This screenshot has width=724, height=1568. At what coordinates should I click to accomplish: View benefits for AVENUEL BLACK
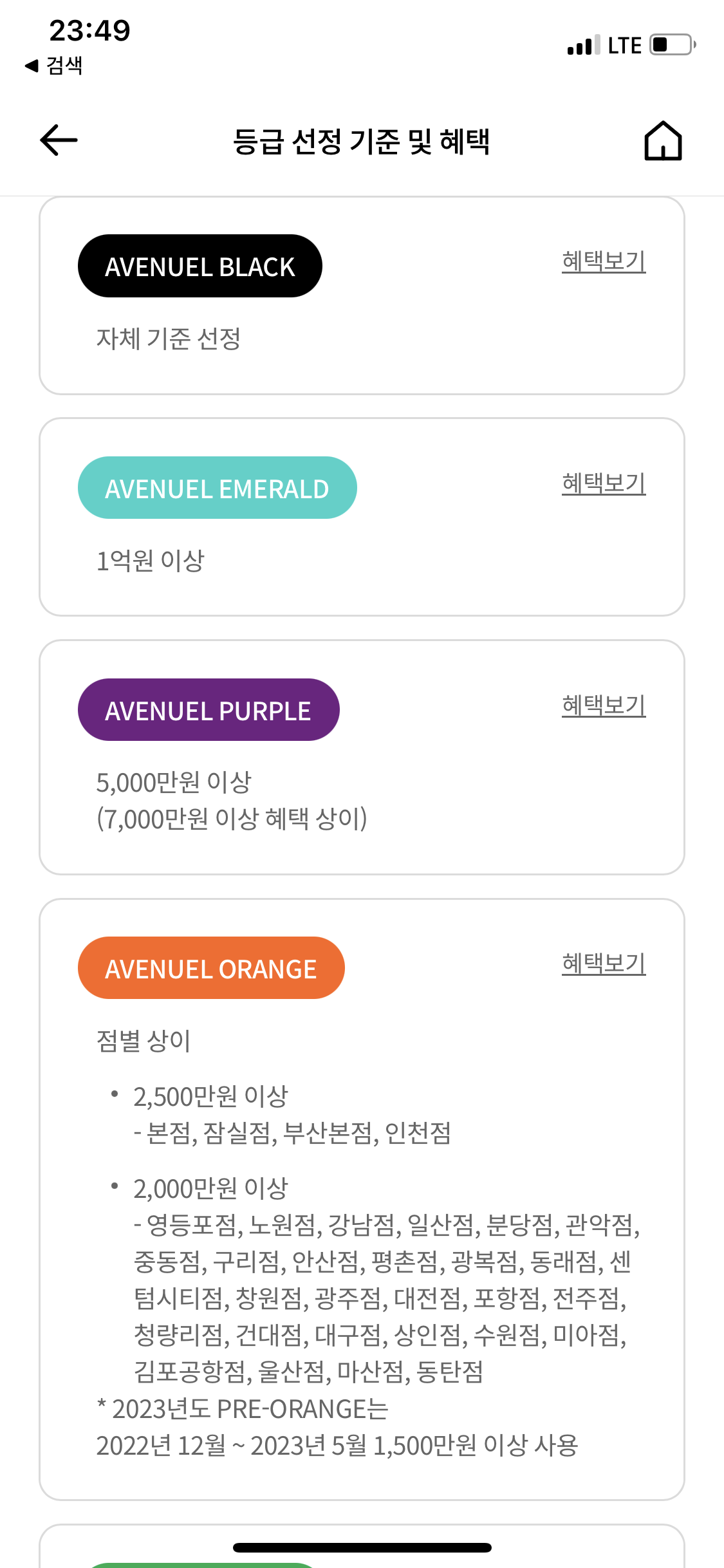pos(604,261)
